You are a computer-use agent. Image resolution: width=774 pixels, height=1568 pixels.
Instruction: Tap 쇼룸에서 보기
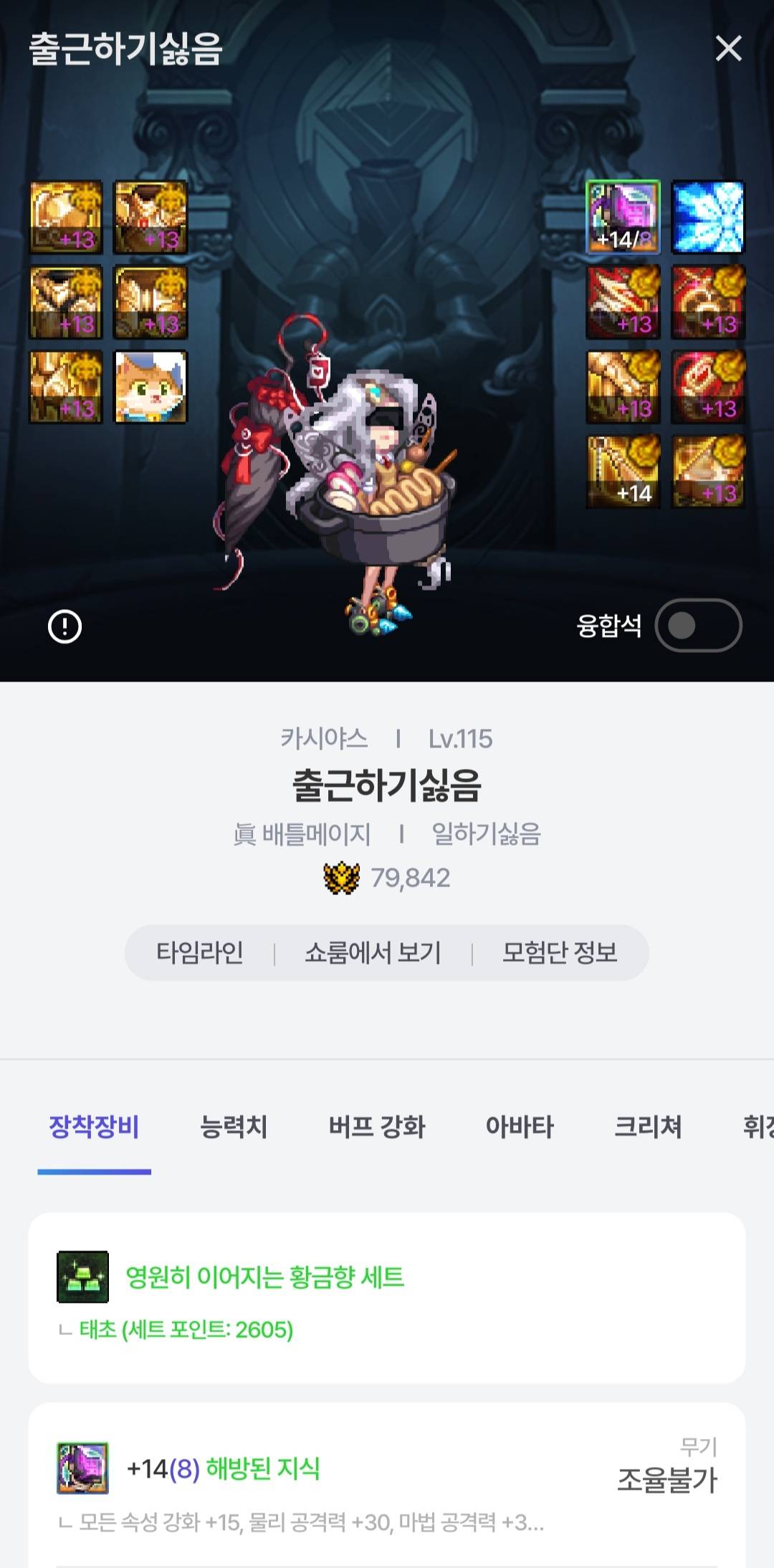(x=373, y=953)
